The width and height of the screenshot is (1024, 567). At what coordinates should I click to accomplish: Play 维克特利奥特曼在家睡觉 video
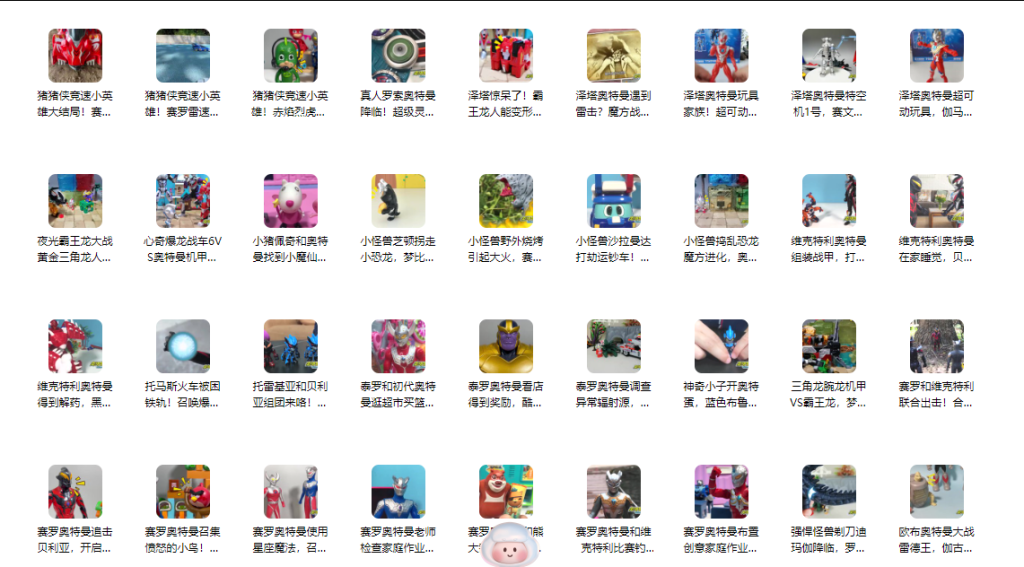[936, 201]
